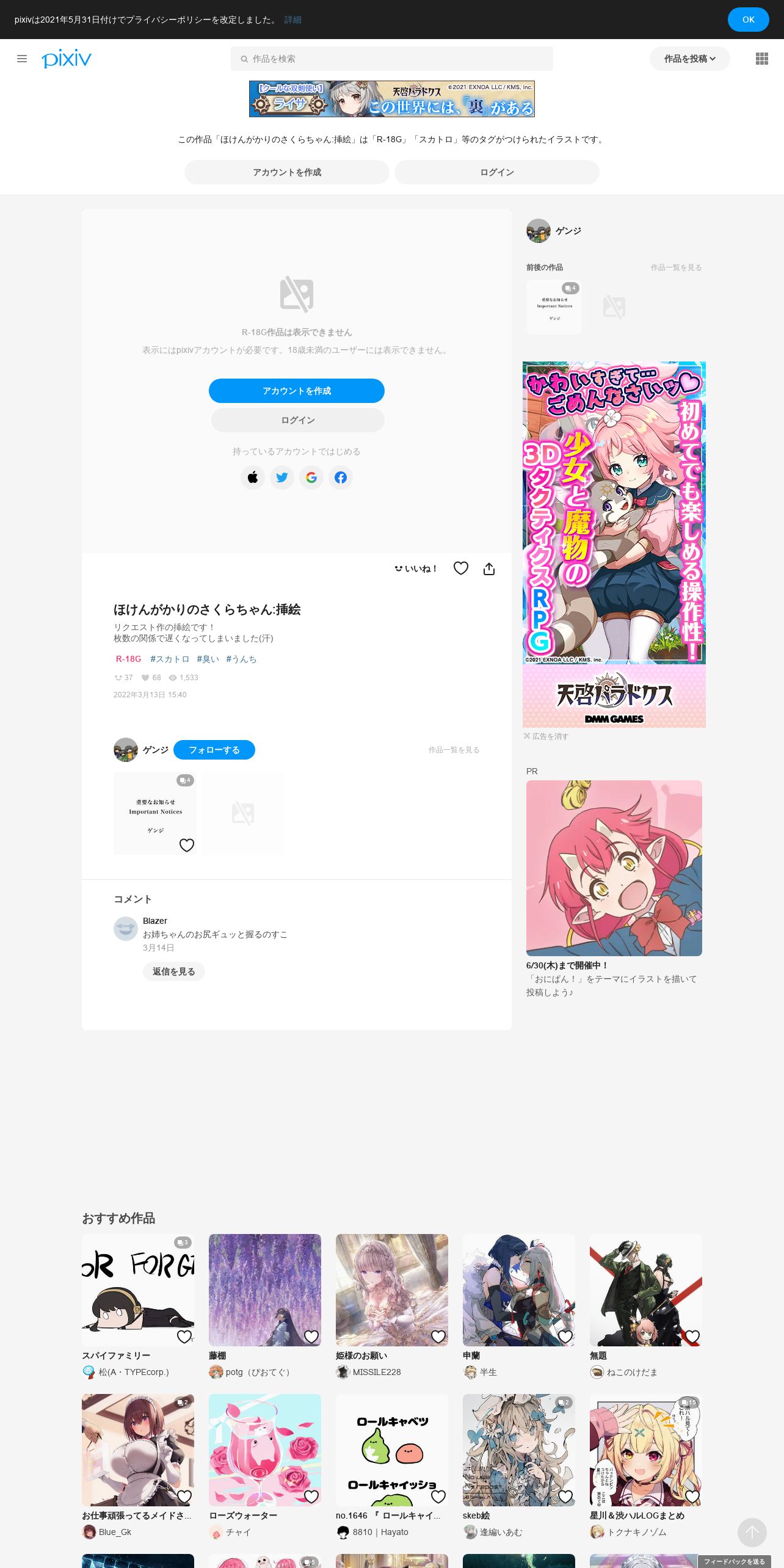Sign in with the Facebook icon
This screenshot has height=1568, width=784.
(x=341, y=477)
